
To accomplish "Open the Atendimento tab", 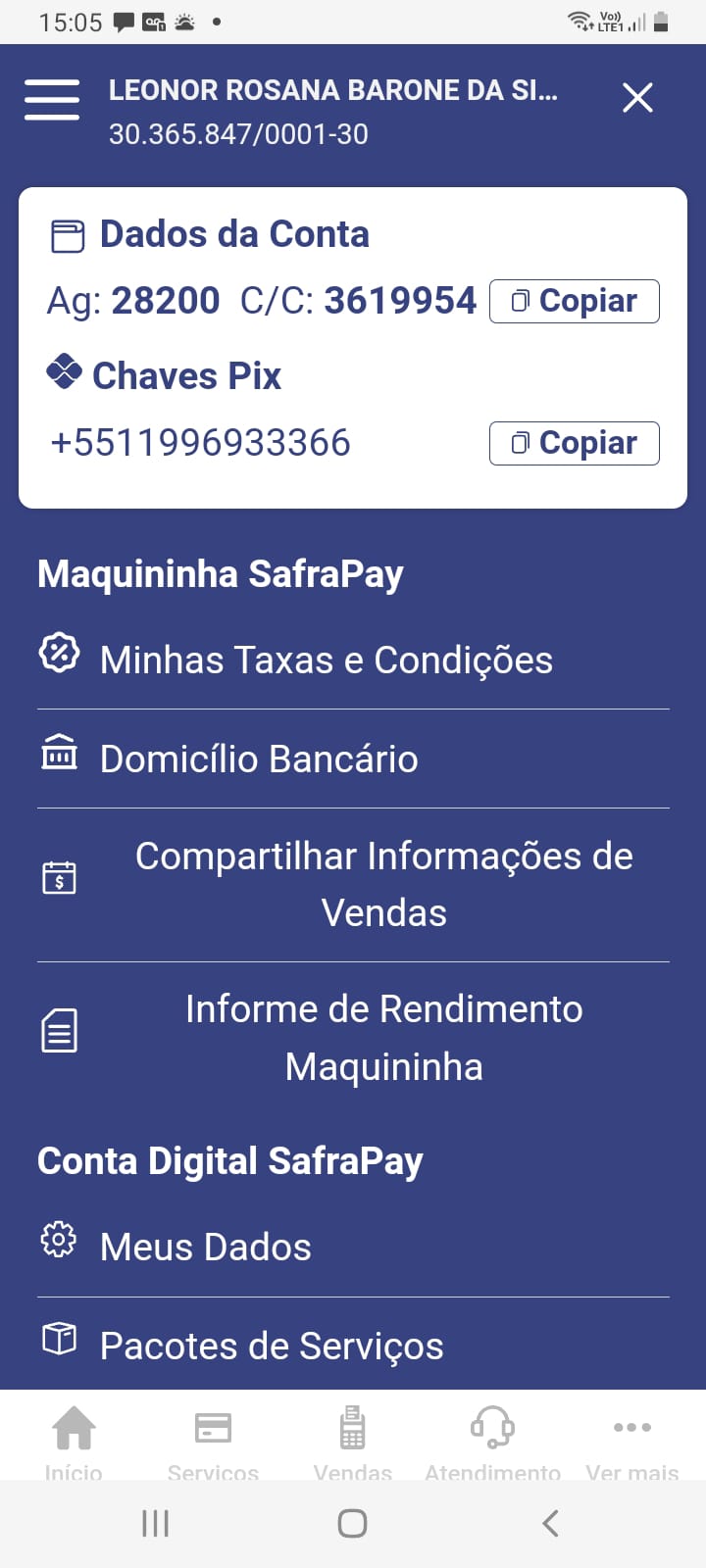I will [492, 1439].
